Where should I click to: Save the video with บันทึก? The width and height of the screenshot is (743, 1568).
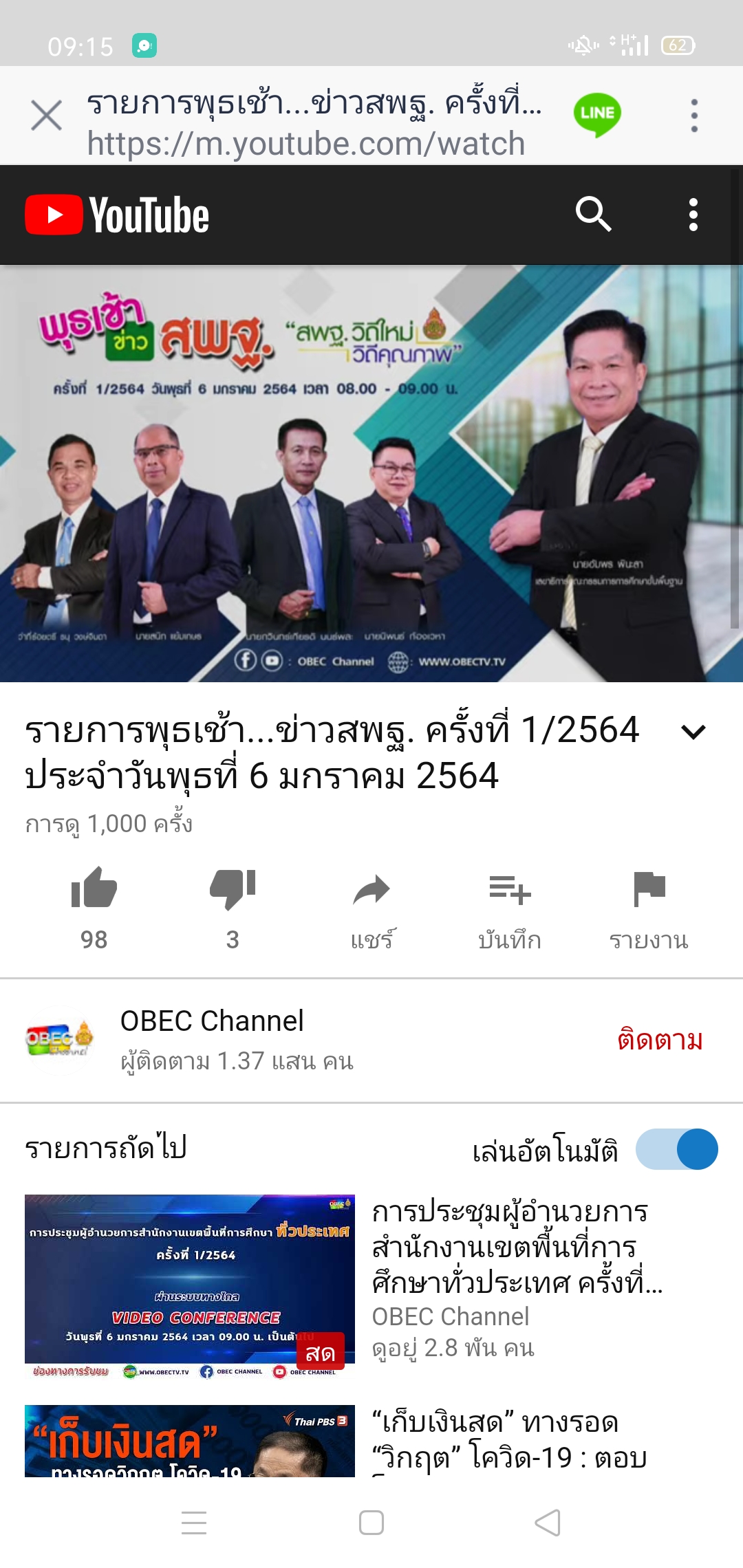click(510, 908)
